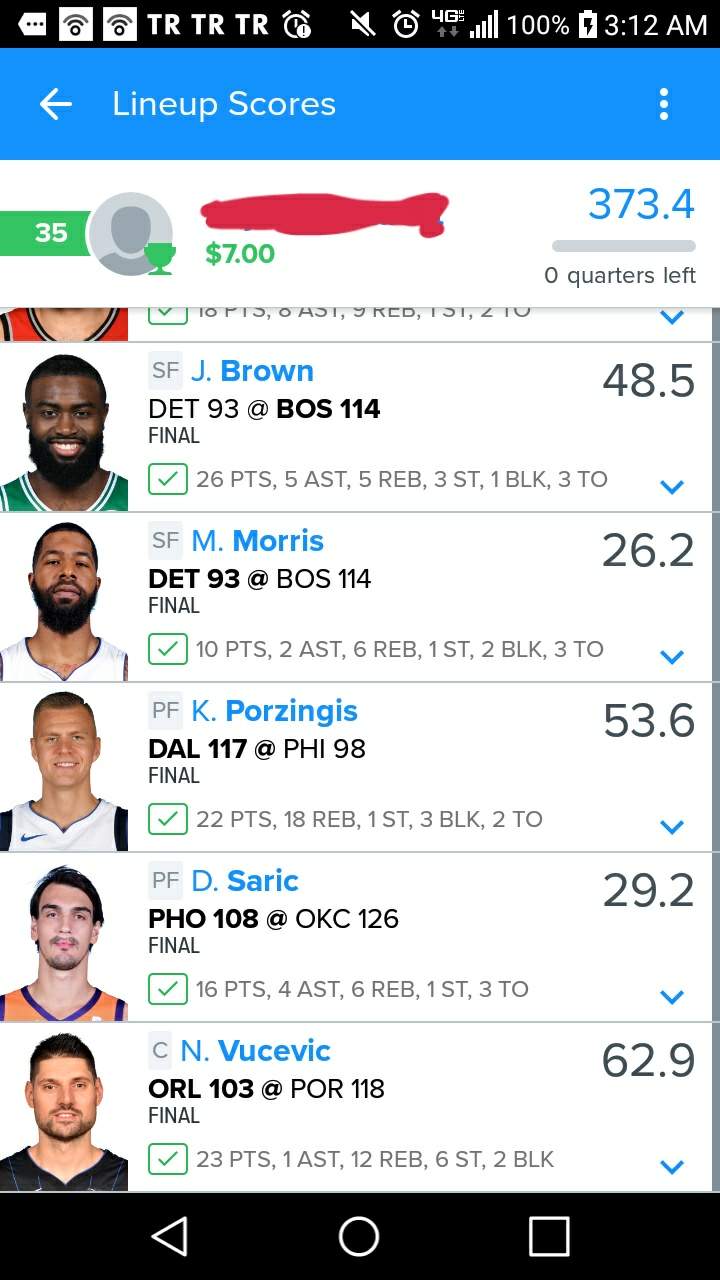
Task: Tap the system home button
Action: pyautogui.click(x=359, y=1236)
